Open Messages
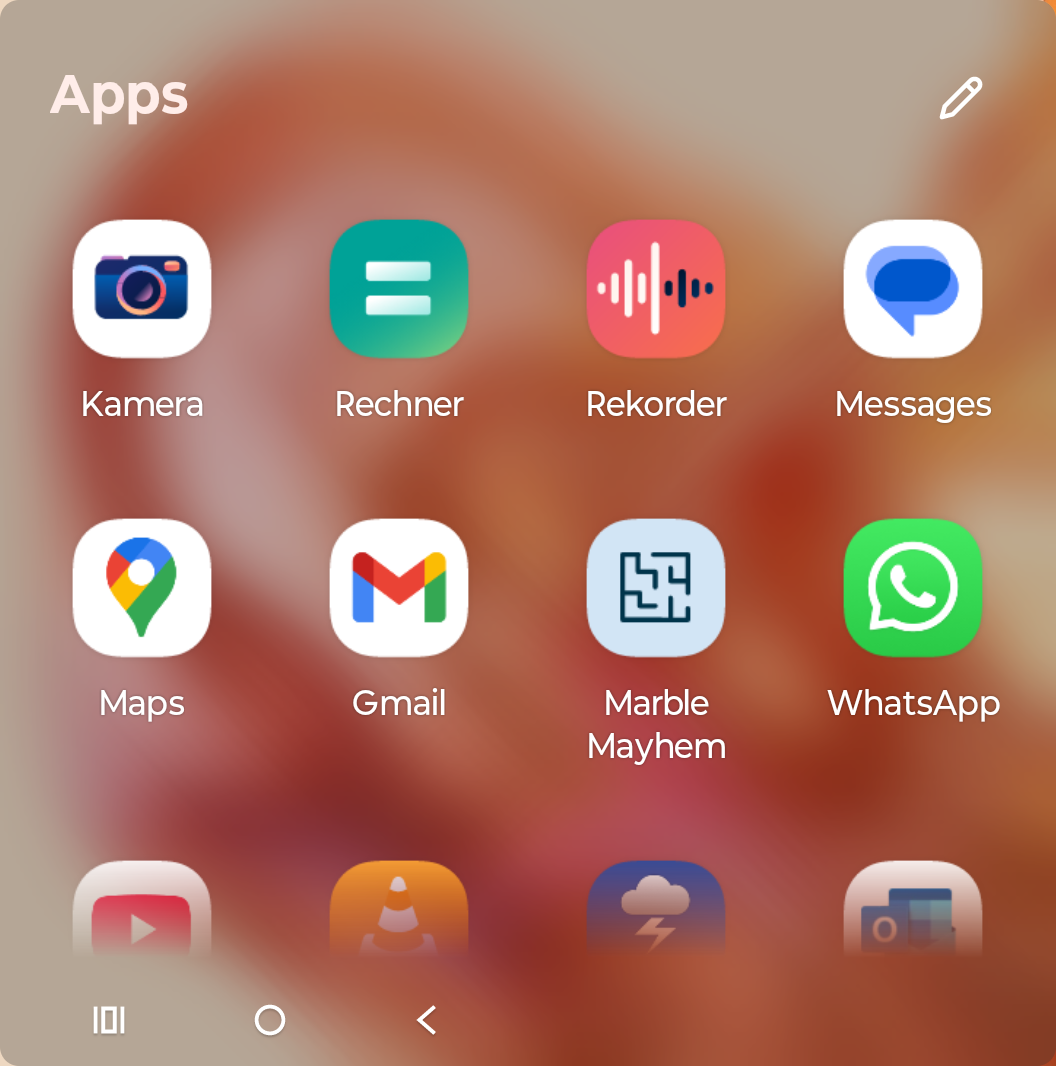The image size is (1056, 1066). click(x=913, y=289)
